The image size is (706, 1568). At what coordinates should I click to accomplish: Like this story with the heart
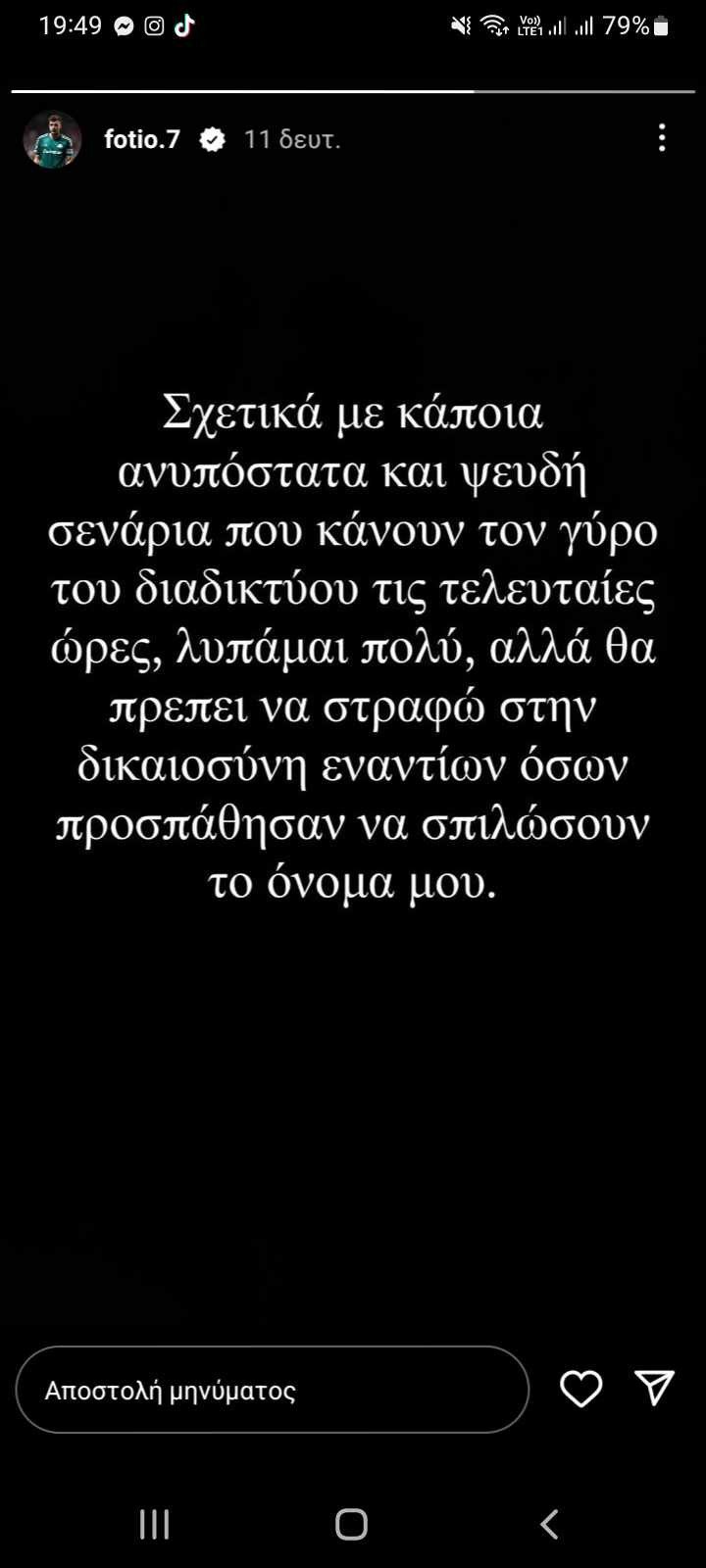(x=580, y=1389)
